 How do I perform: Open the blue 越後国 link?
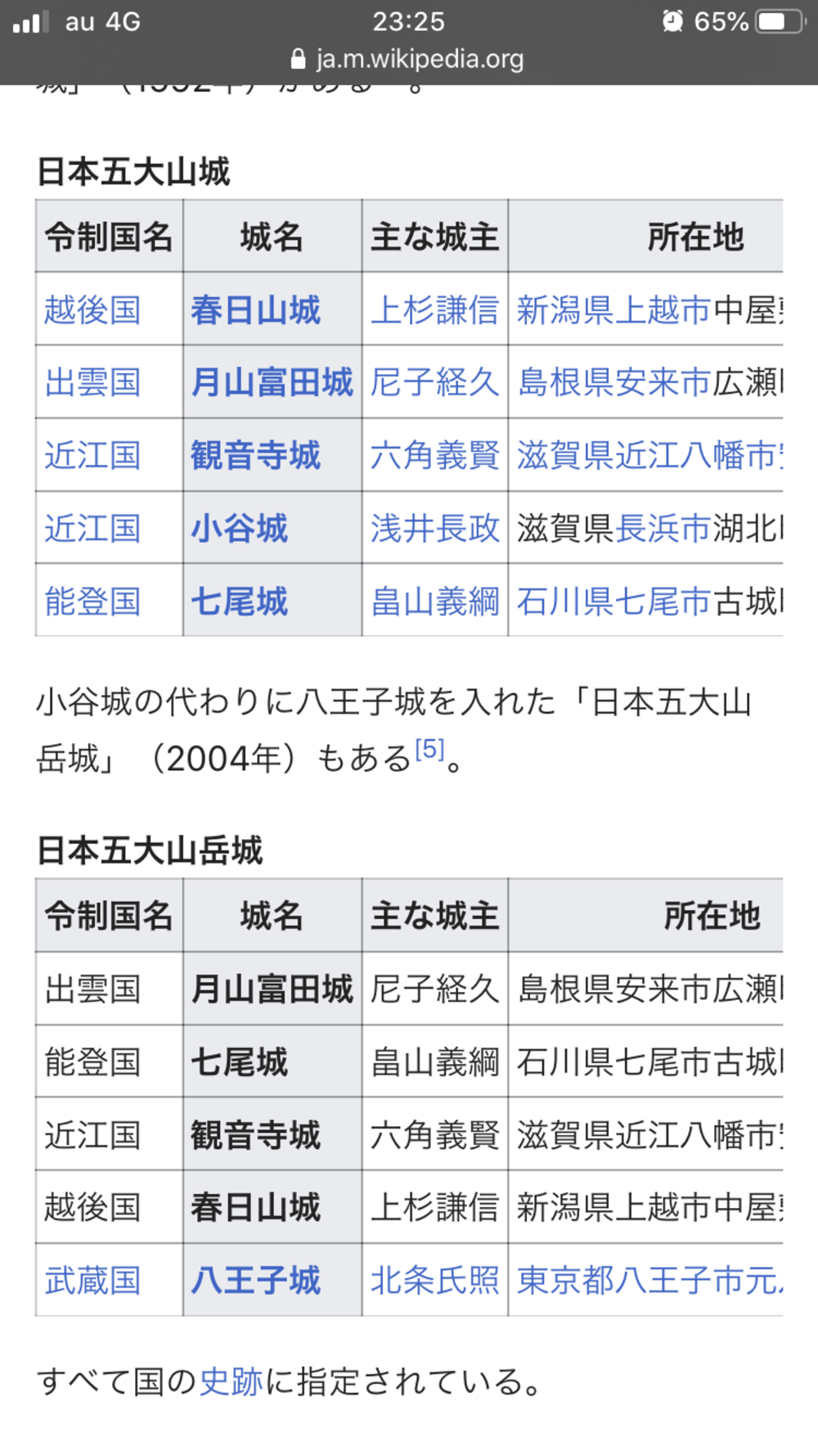click(x=92, y=310)
